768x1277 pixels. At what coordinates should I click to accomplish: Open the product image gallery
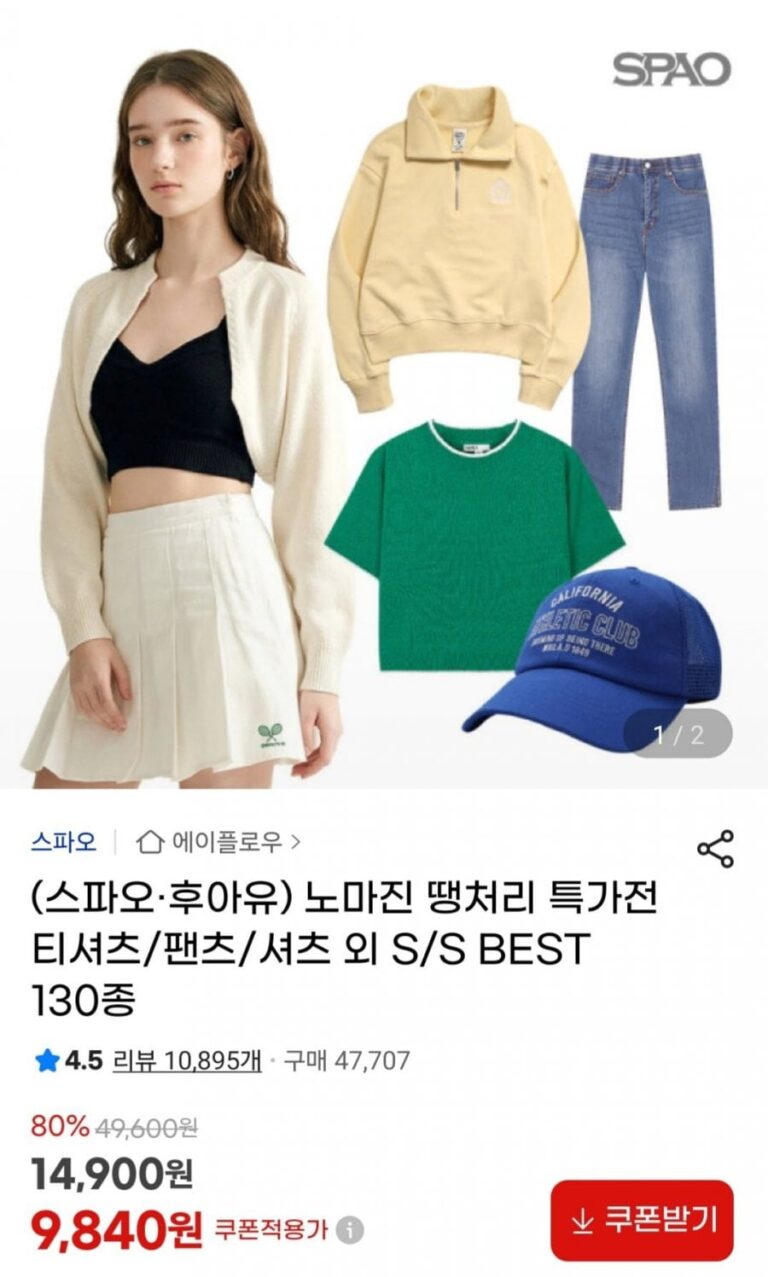[384, 400]
